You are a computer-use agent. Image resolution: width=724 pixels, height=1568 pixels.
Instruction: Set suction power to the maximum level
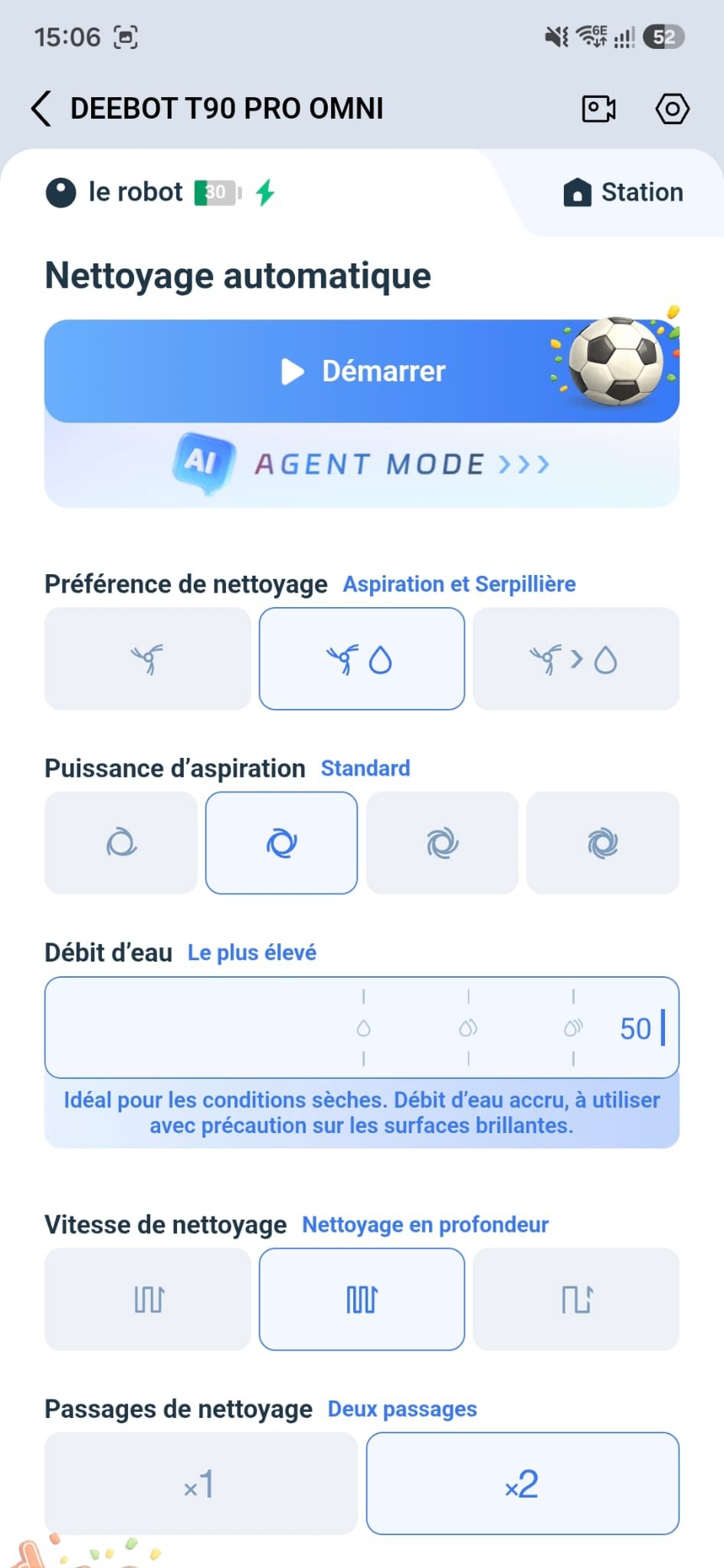coord(603,843)
